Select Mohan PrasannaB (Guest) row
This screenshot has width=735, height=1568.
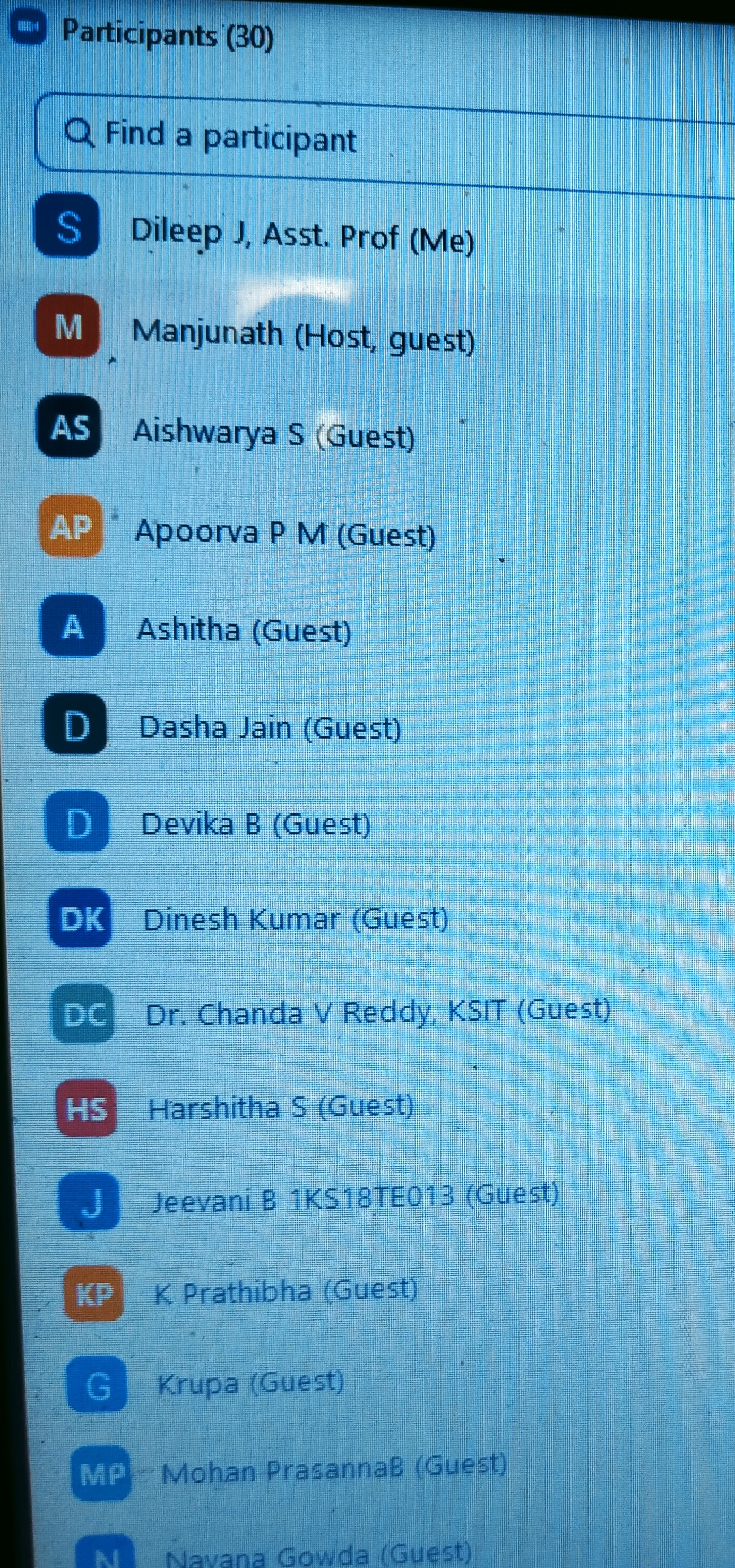pos(333,1472)
